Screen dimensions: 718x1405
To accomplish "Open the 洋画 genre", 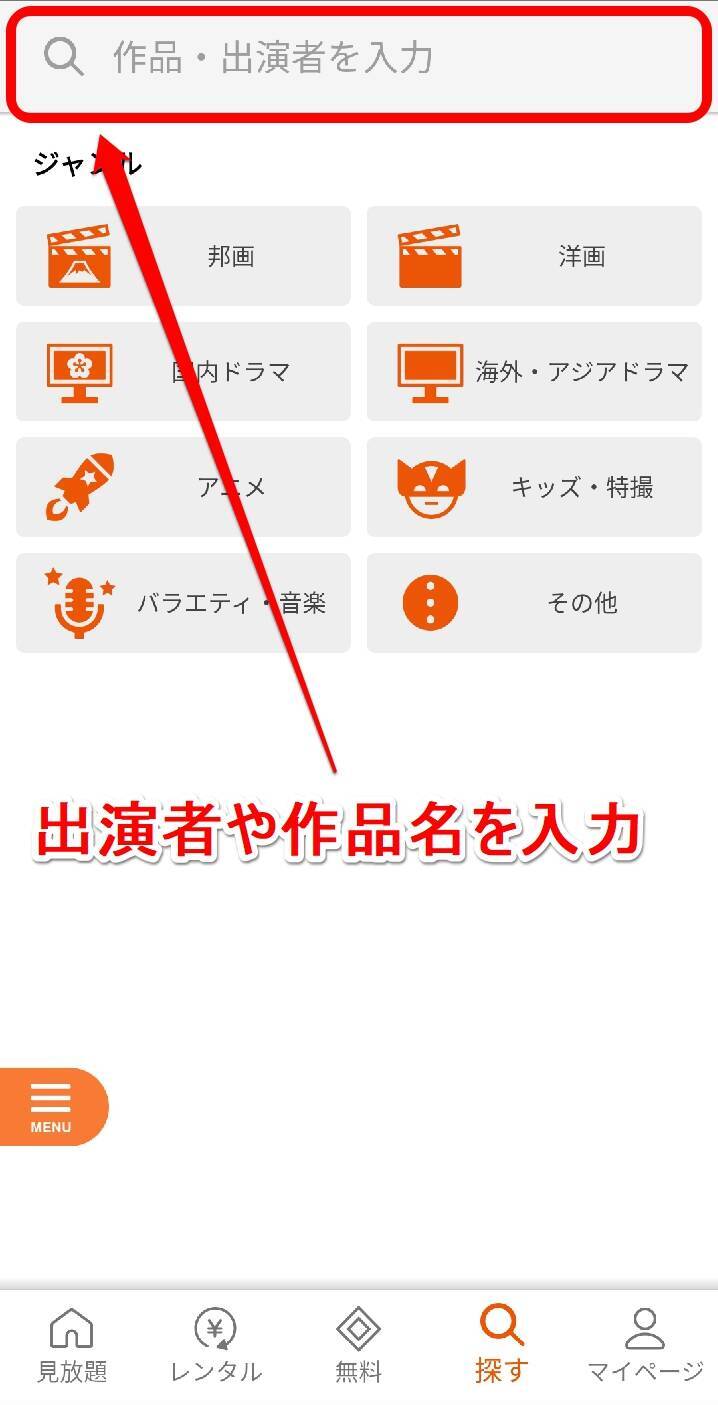I will [x=534, y=256].
